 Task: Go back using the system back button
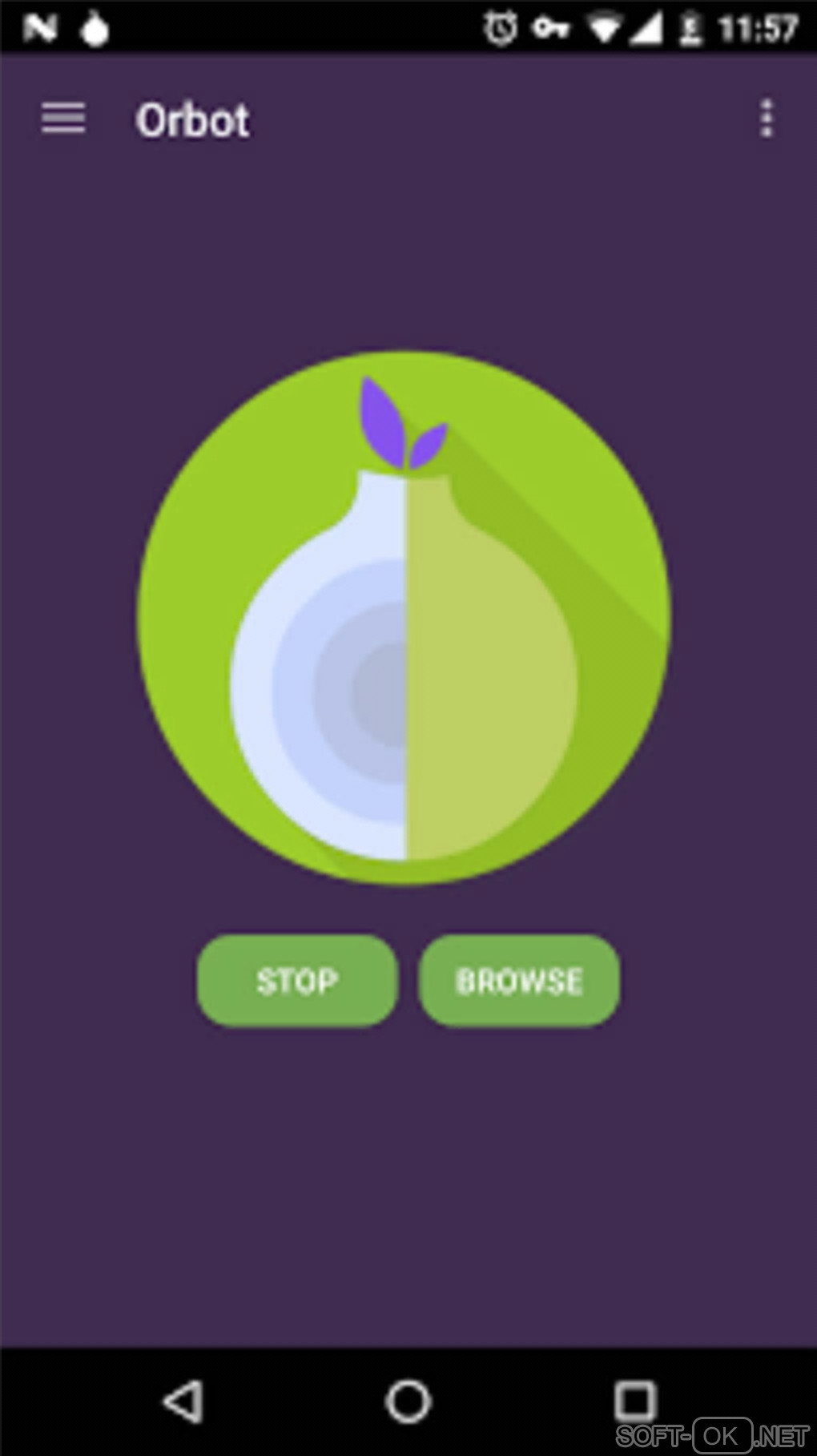(183, 1402)
